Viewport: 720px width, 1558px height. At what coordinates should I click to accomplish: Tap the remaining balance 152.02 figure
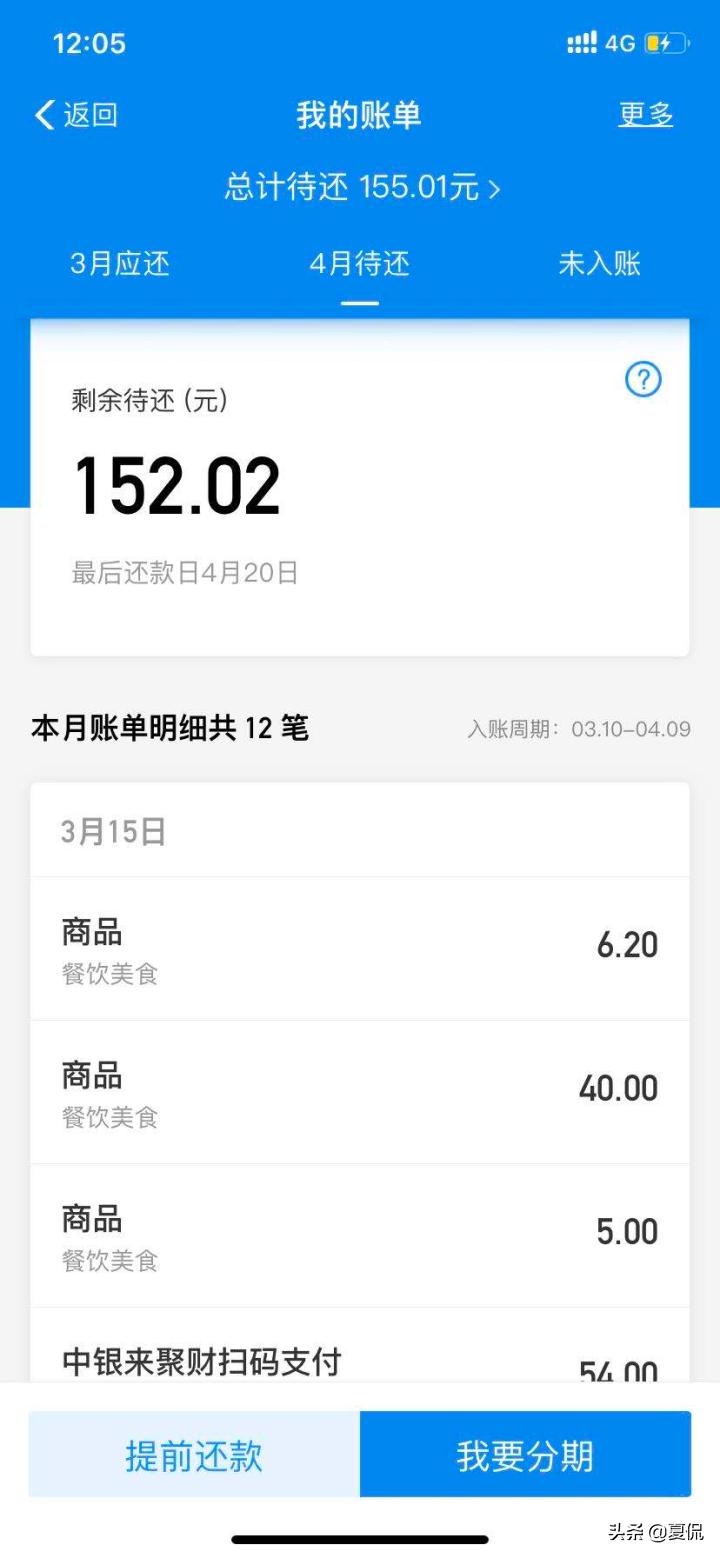pyautogui.click(x=176, y=483)
